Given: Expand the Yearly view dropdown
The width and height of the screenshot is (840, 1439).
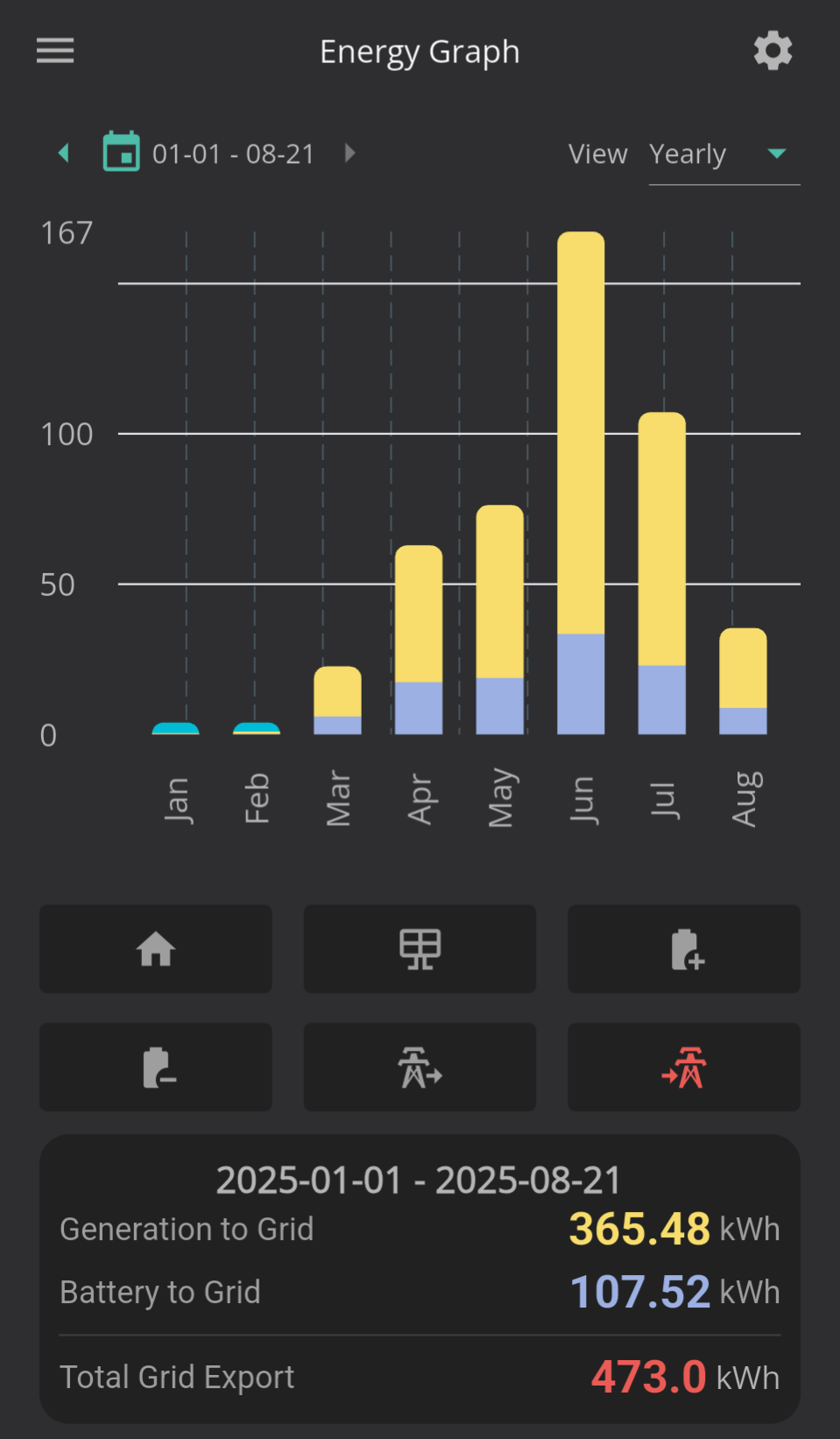Looking at the screenshot, I should coord(724,154).
